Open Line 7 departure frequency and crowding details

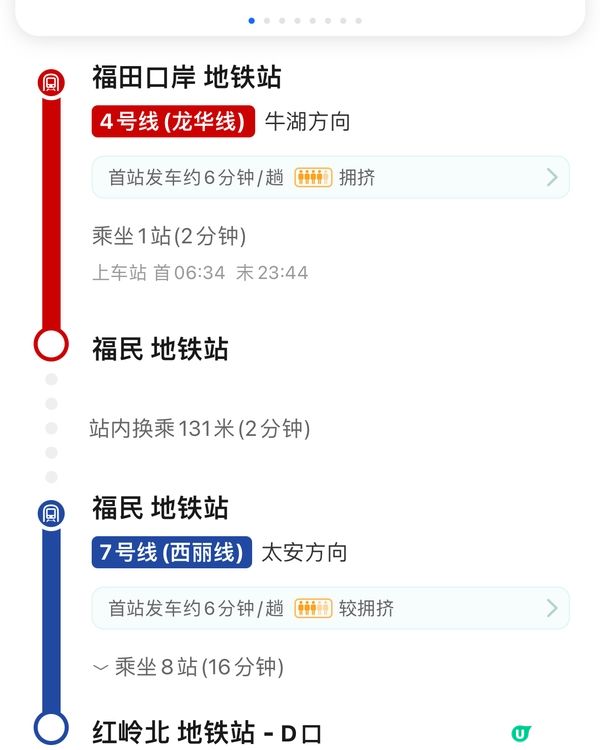(x=330, y=608)
